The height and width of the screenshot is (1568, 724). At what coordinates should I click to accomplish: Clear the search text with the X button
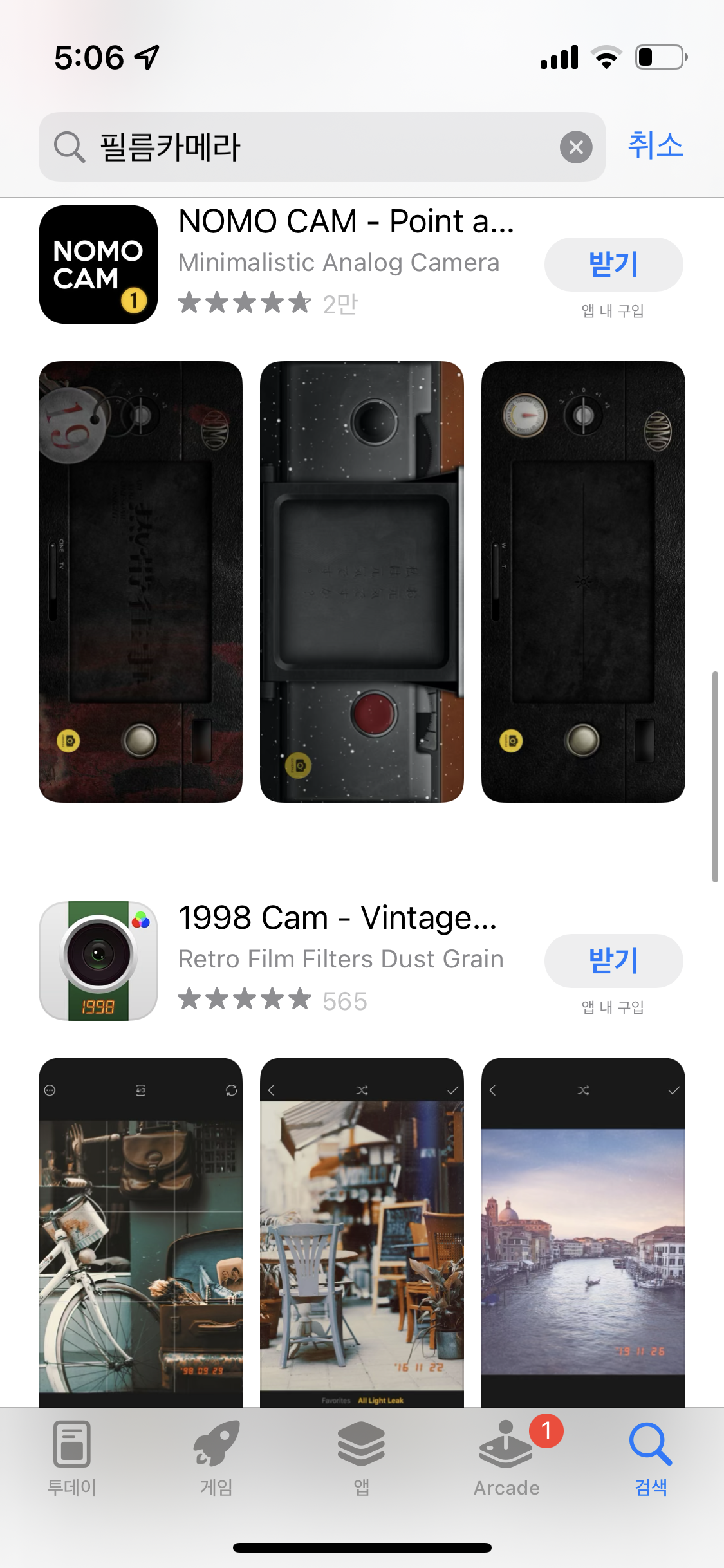click(x=576, y=147)
